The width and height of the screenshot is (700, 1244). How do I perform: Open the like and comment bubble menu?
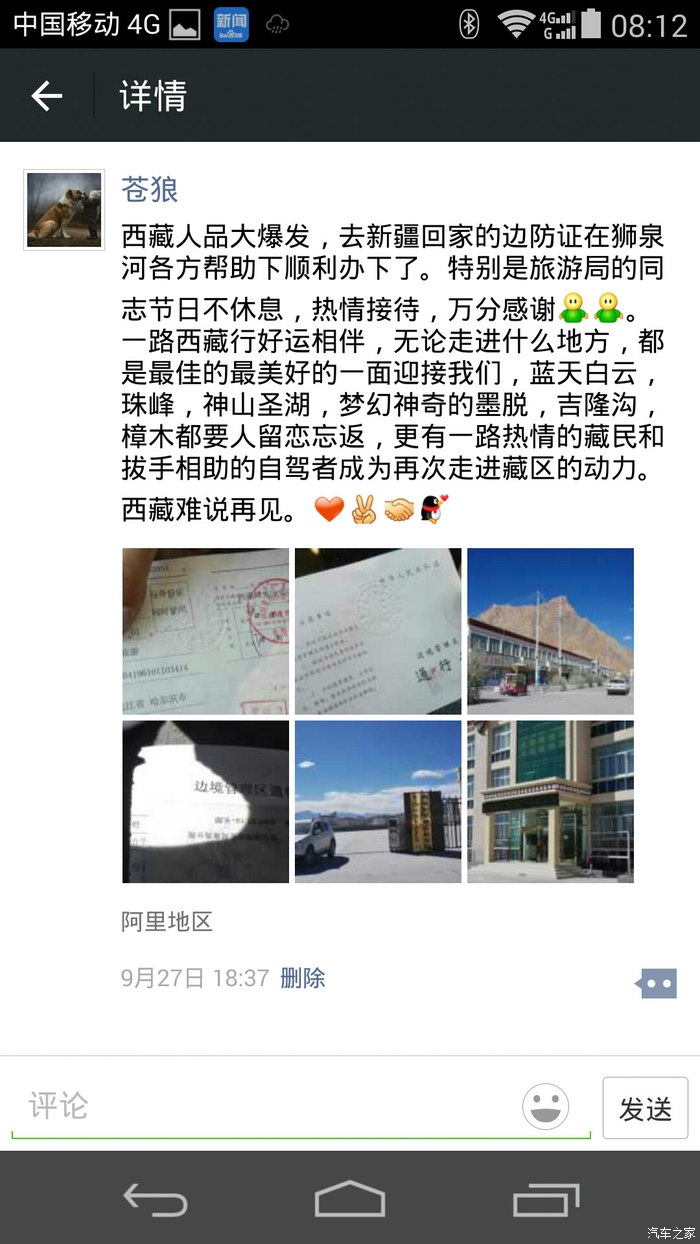click(x=657, y=983)
